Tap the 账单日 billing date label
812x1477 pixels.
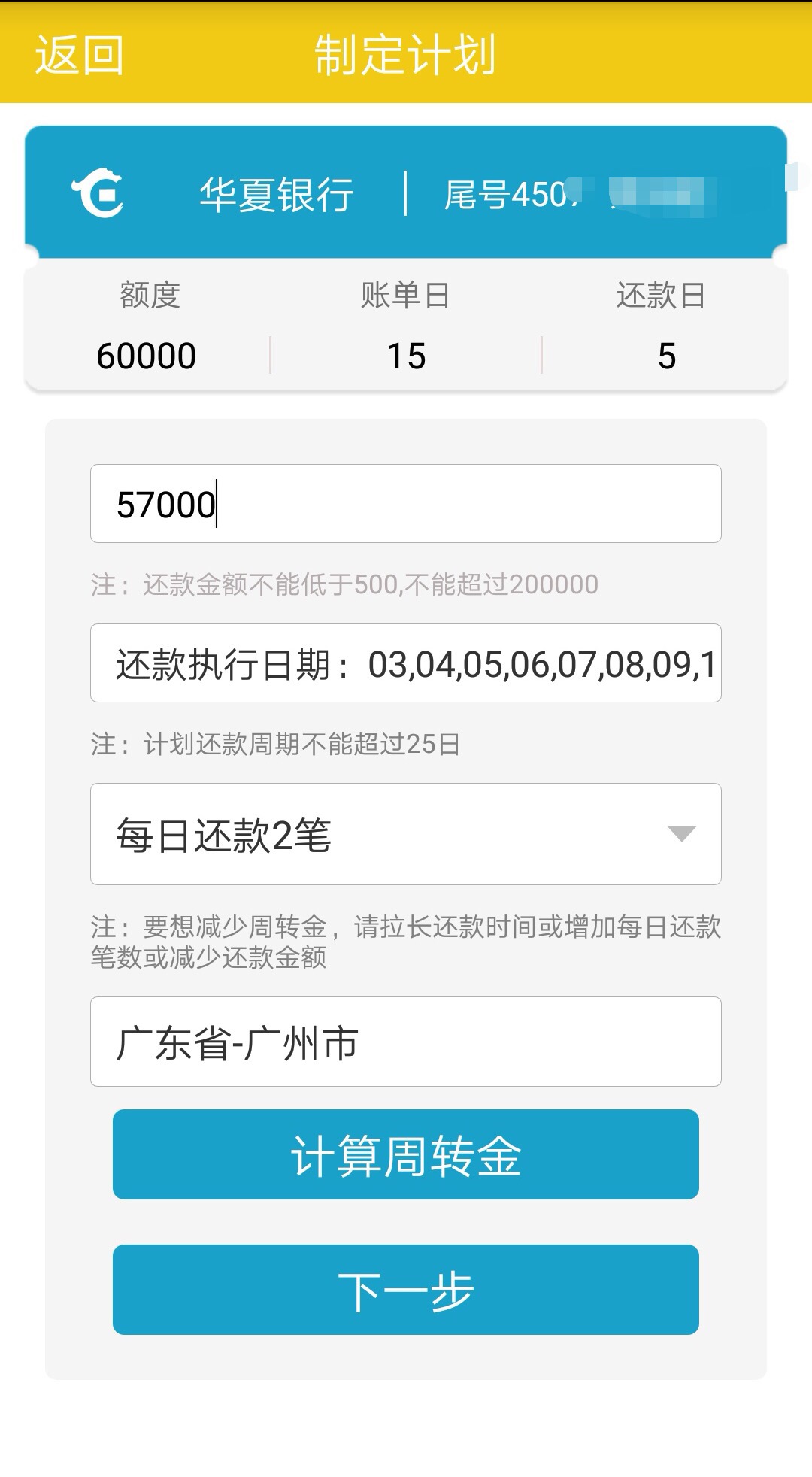point(406,295)
